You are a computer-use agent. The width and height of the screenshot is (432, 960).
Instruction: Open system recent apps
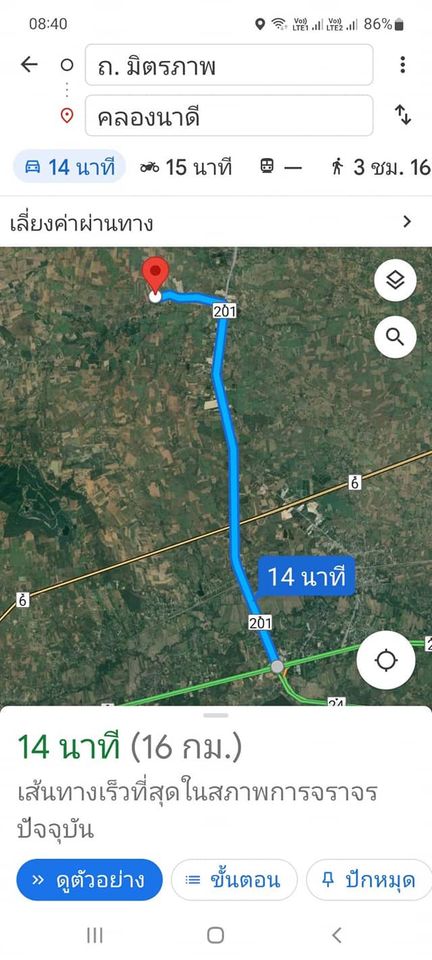(94, 935)
